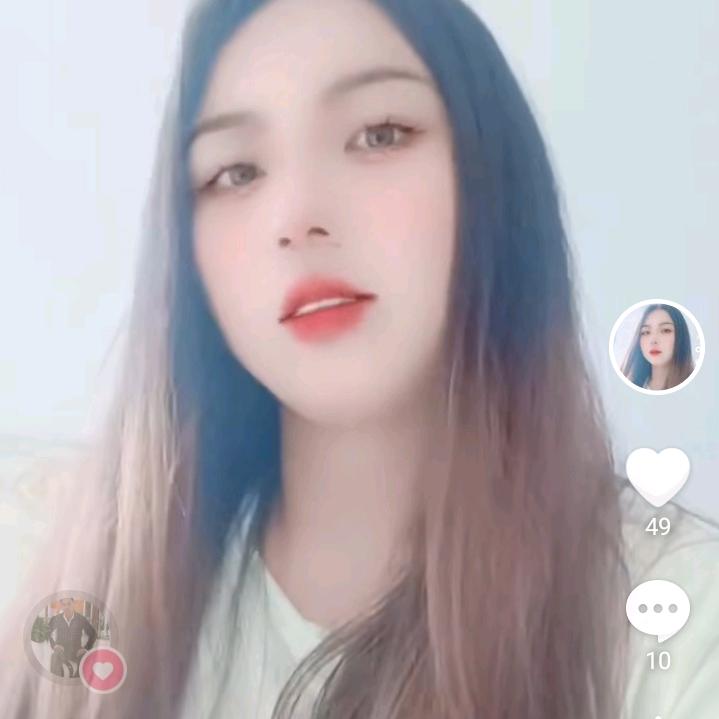This screenshot has height=719, width=719.
Task: Open the comments speech bubble
Action: point(657,612)
